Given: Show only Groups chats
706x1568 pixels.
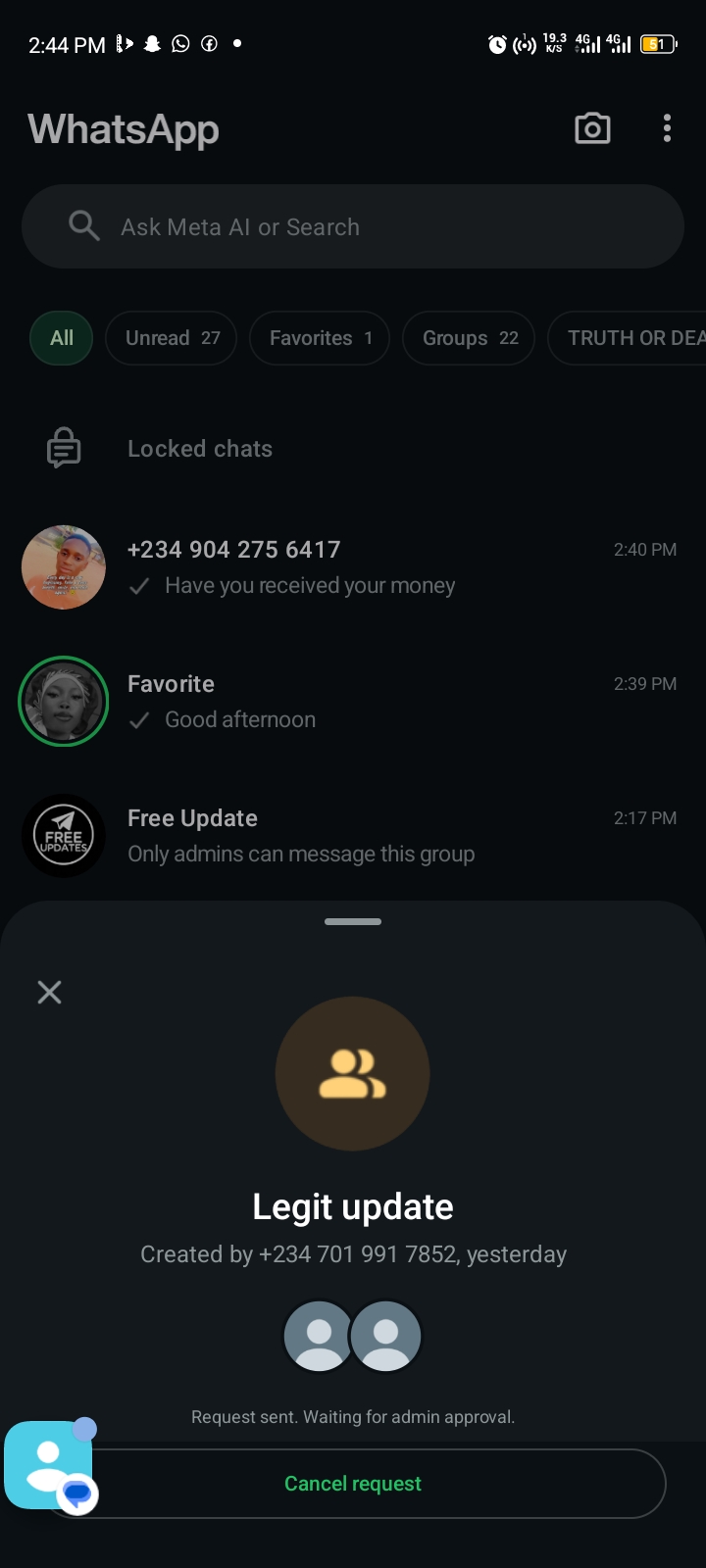Looking at the screenshot, I should 469,338.
